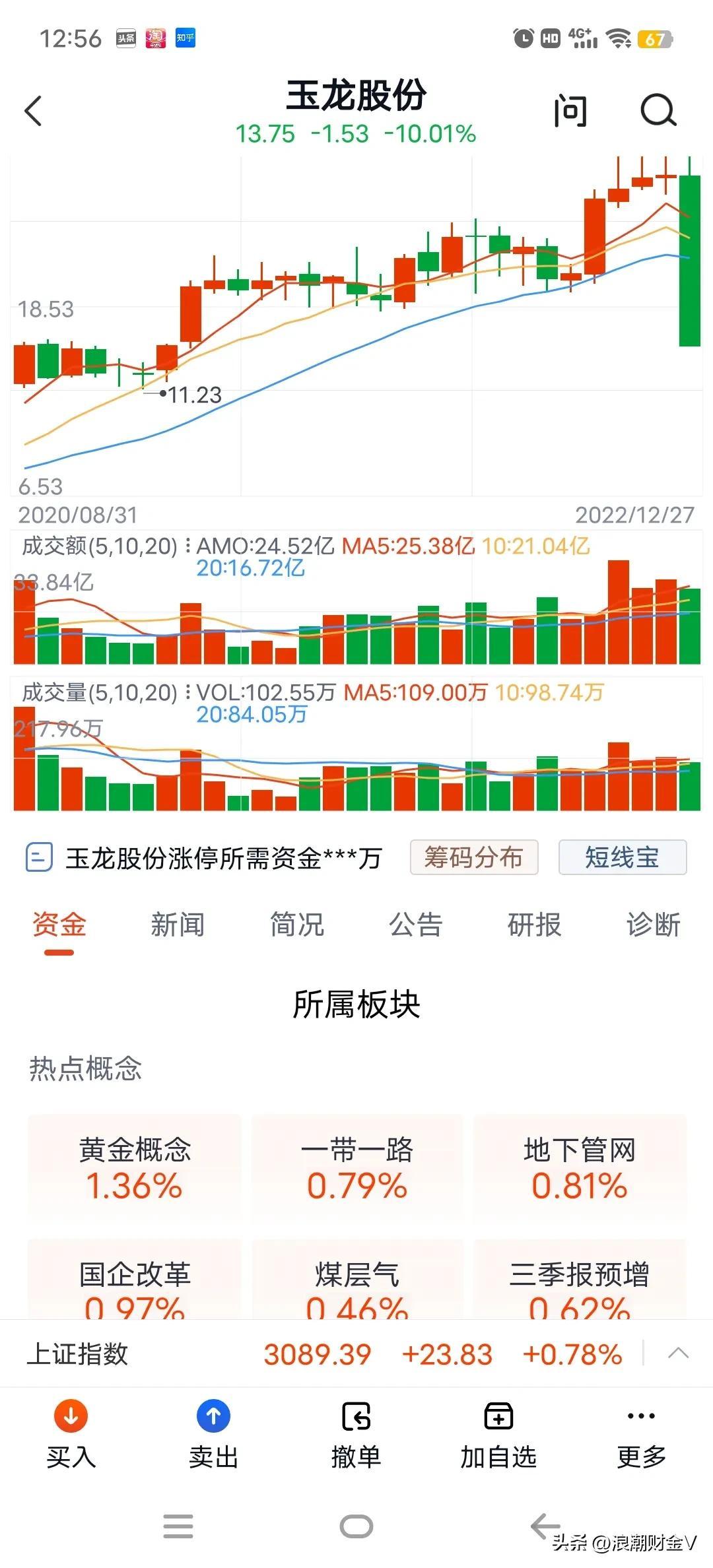Switch to the 新闻 tab
Image resolution: width=713 pixels, height=1568 pixels.
(x=178, y=925)
